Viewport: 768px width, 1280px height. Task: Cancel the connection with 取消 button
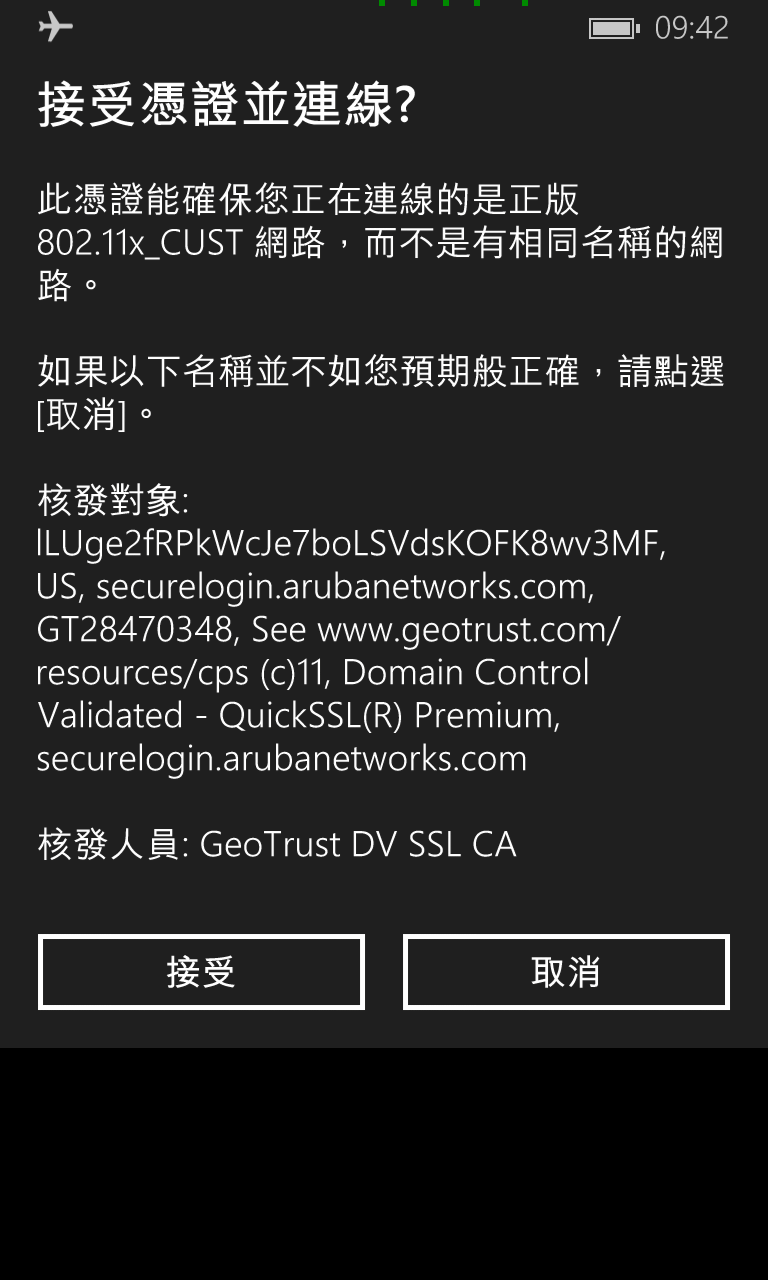pyautogui.click(x=566, y=972)
